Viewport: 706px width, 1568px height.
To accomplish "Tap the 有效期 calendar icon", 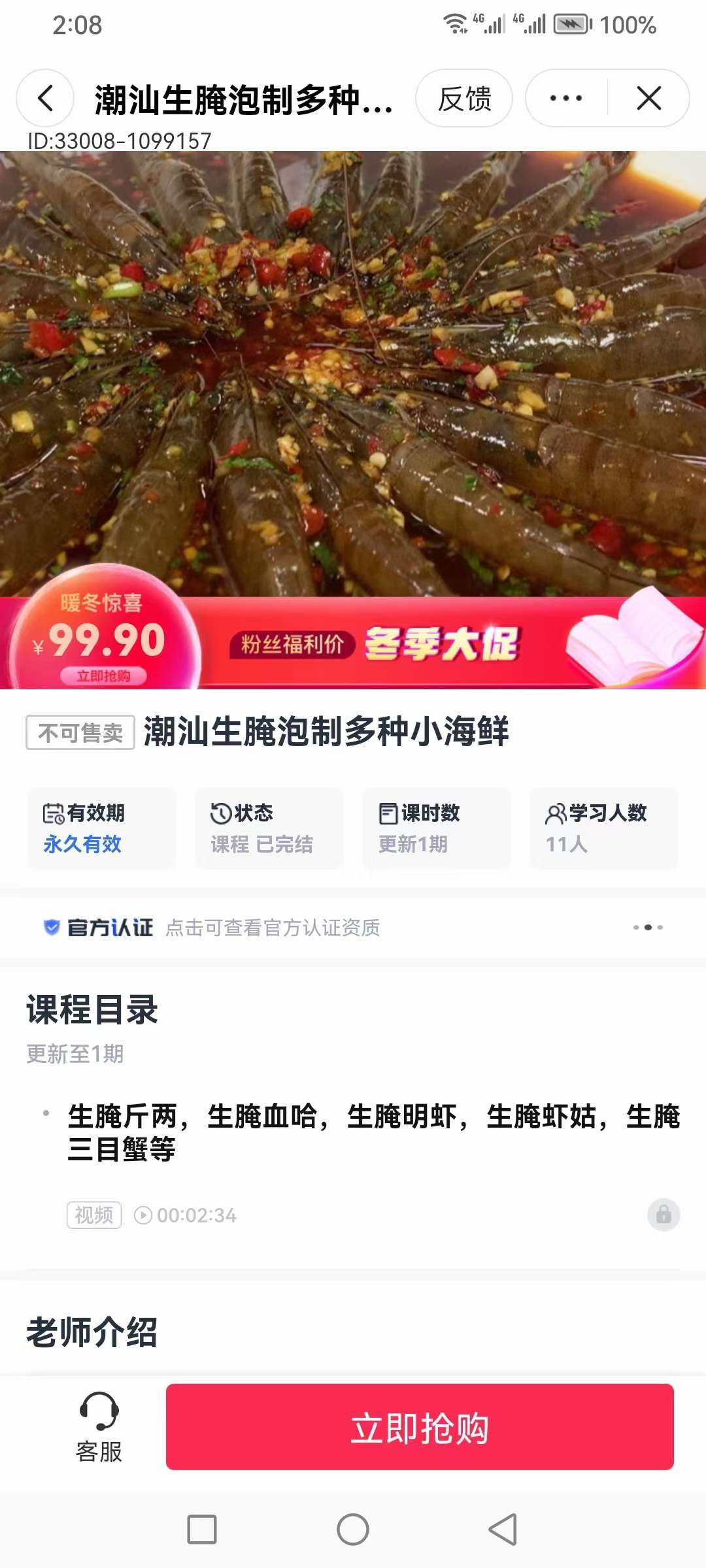I will [52, 813].
